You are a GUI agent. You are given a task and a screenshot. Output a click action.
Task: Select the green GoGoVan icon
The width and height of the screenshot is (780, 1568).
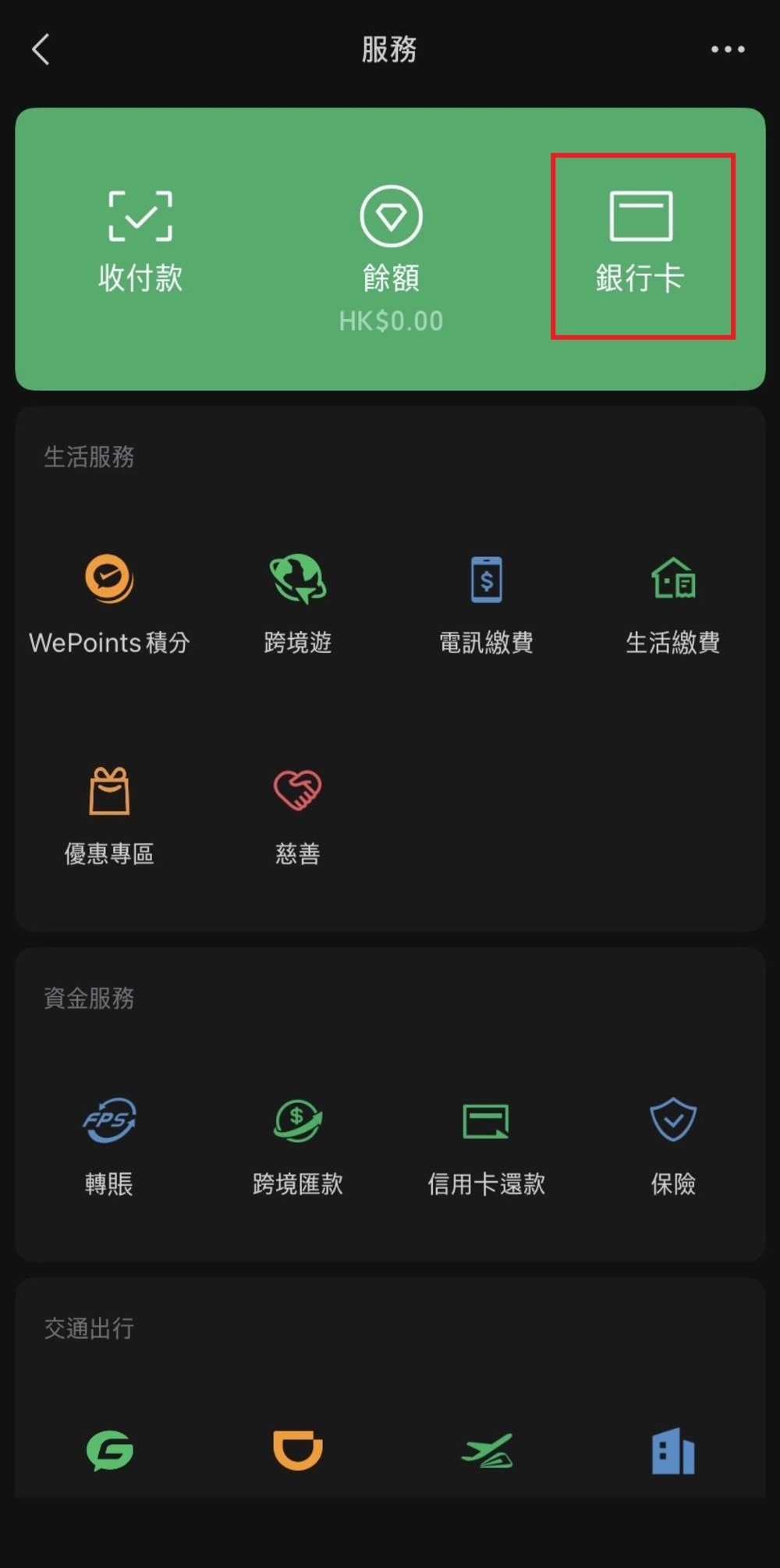(109, 1449)
